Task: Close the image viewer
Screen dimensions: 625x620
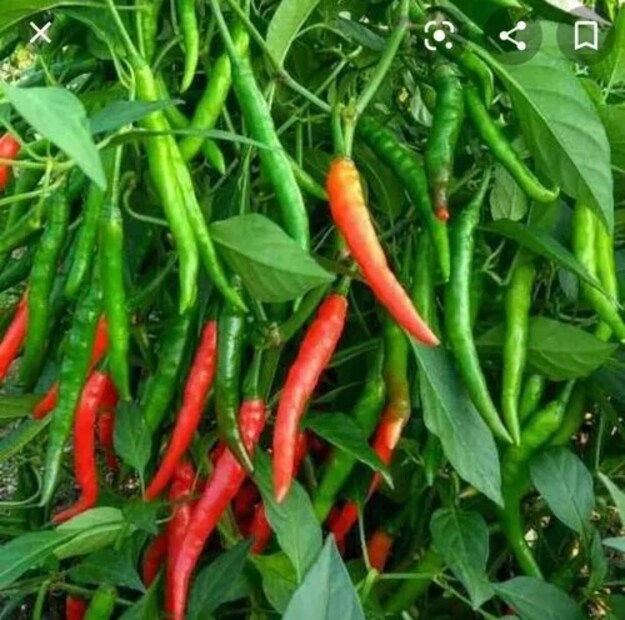Action: coord(40,34)
